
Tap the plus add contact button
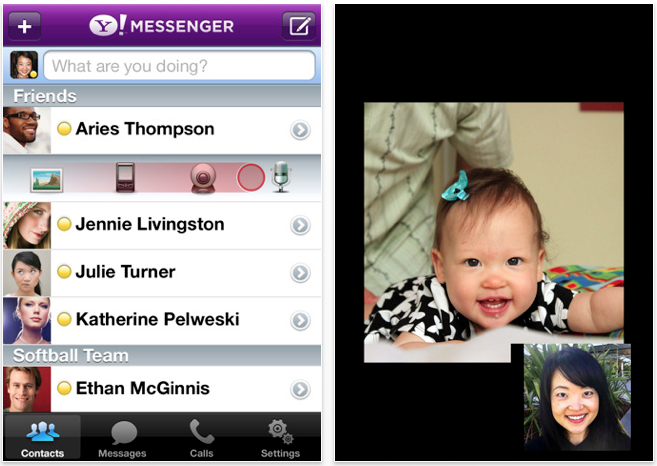pyautogui.click(x=24, y=25)
